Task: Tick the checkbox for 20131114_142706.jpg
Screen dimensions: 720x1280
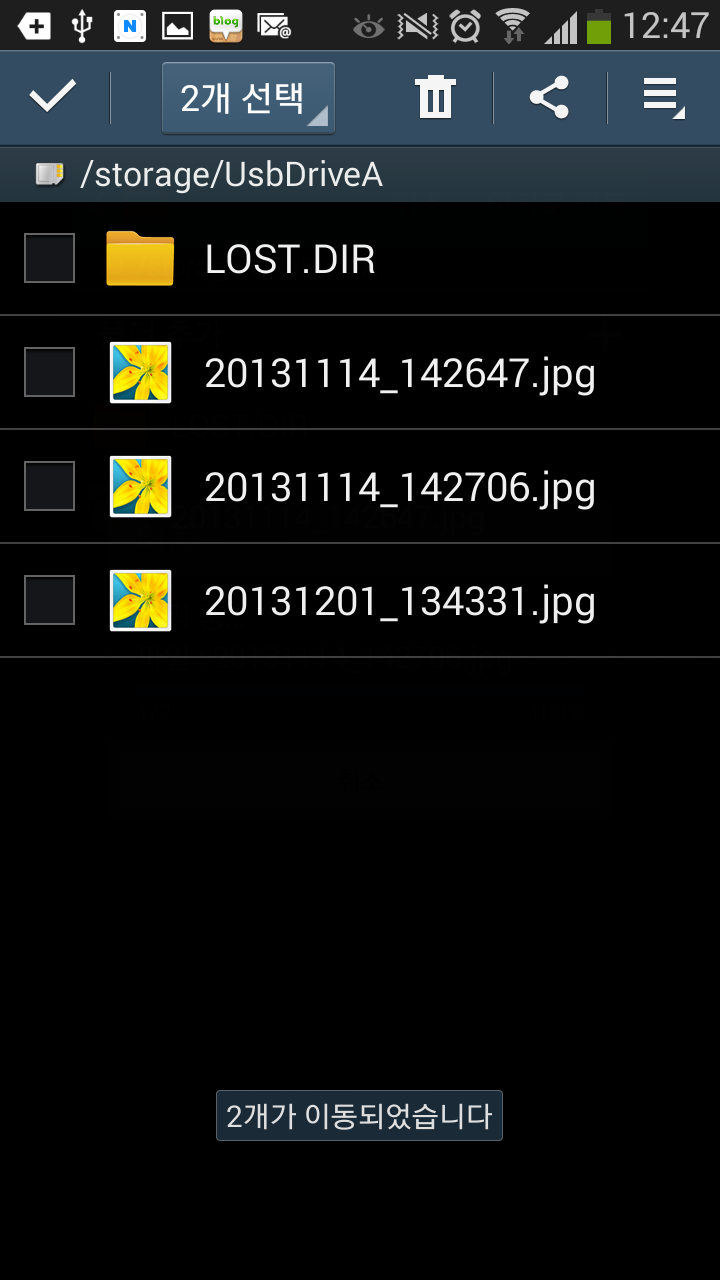Action: (49, 486)
